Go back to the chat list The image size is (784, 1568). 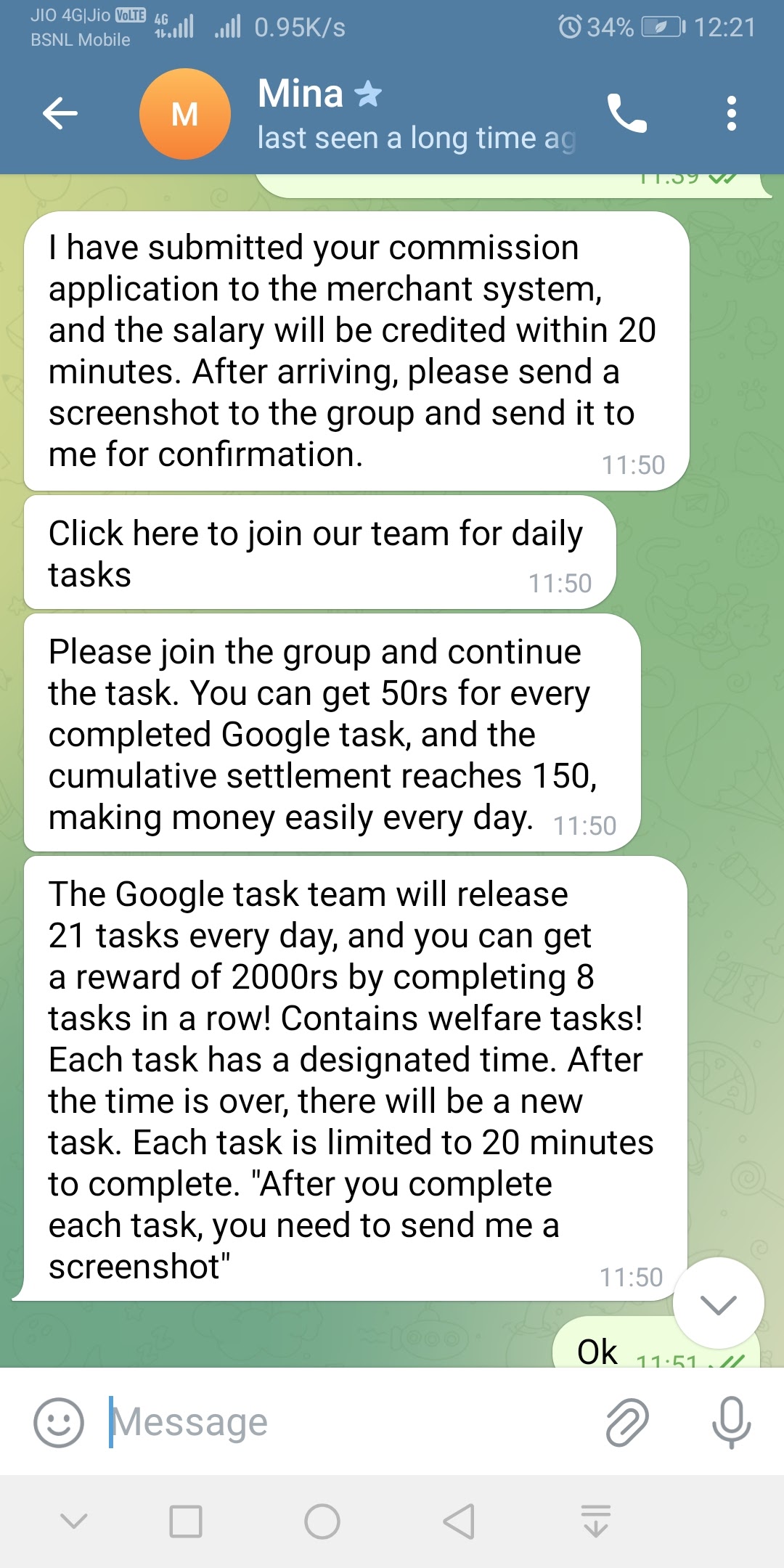[x=60, y=113]
